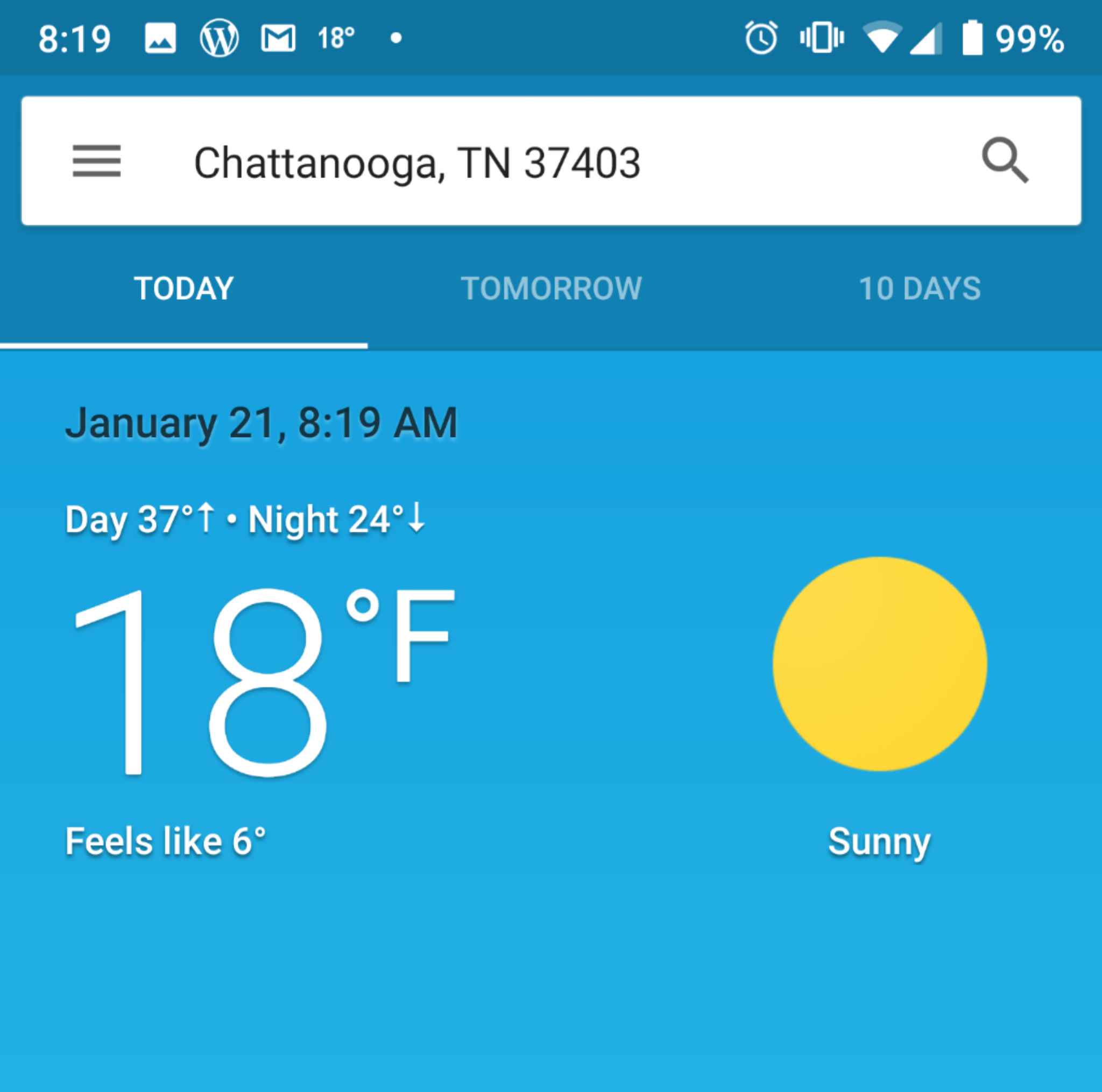This screenshot has width=1102, height=1092.
Task: Select the Today tab
Action: click(x=183, y=288)
